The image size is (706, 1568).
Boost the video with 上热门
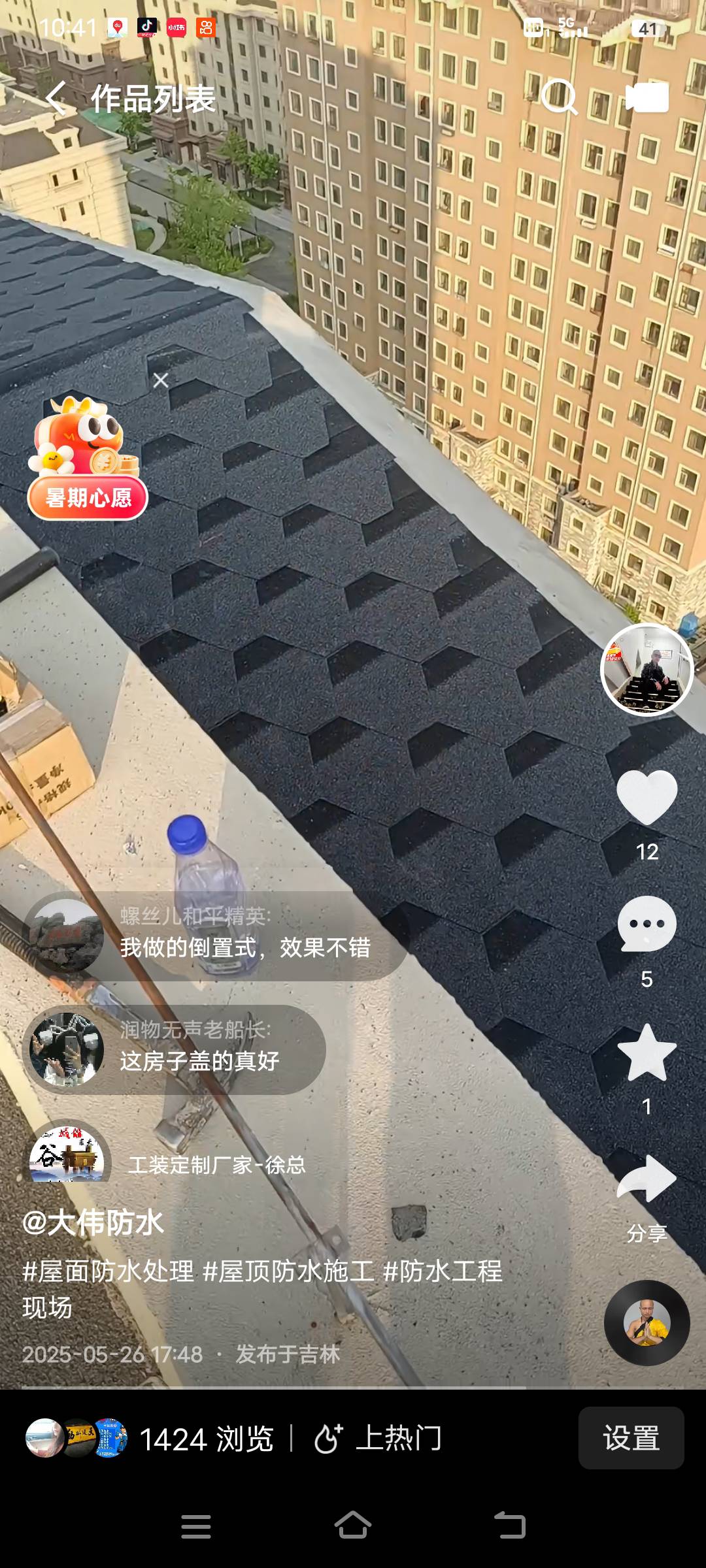tap(378, 1439)
